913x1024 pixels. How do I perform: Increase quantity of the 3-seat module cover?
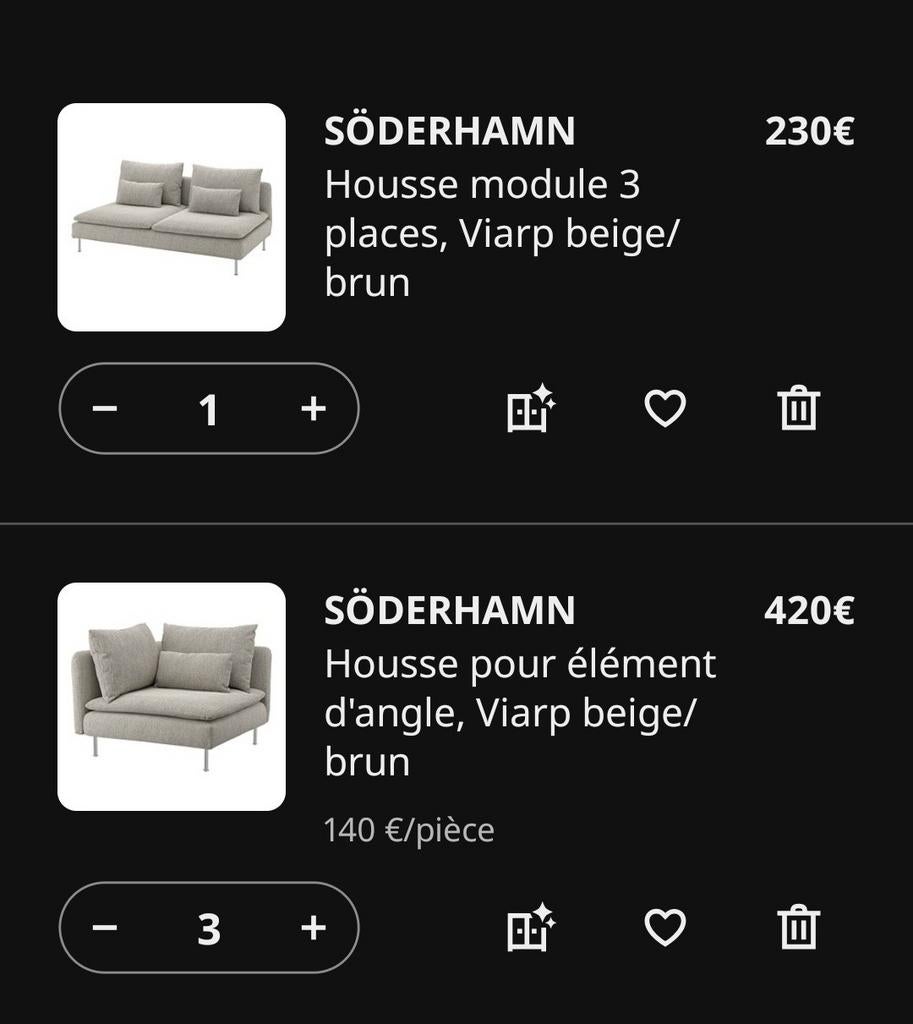[x=313, y=409]
